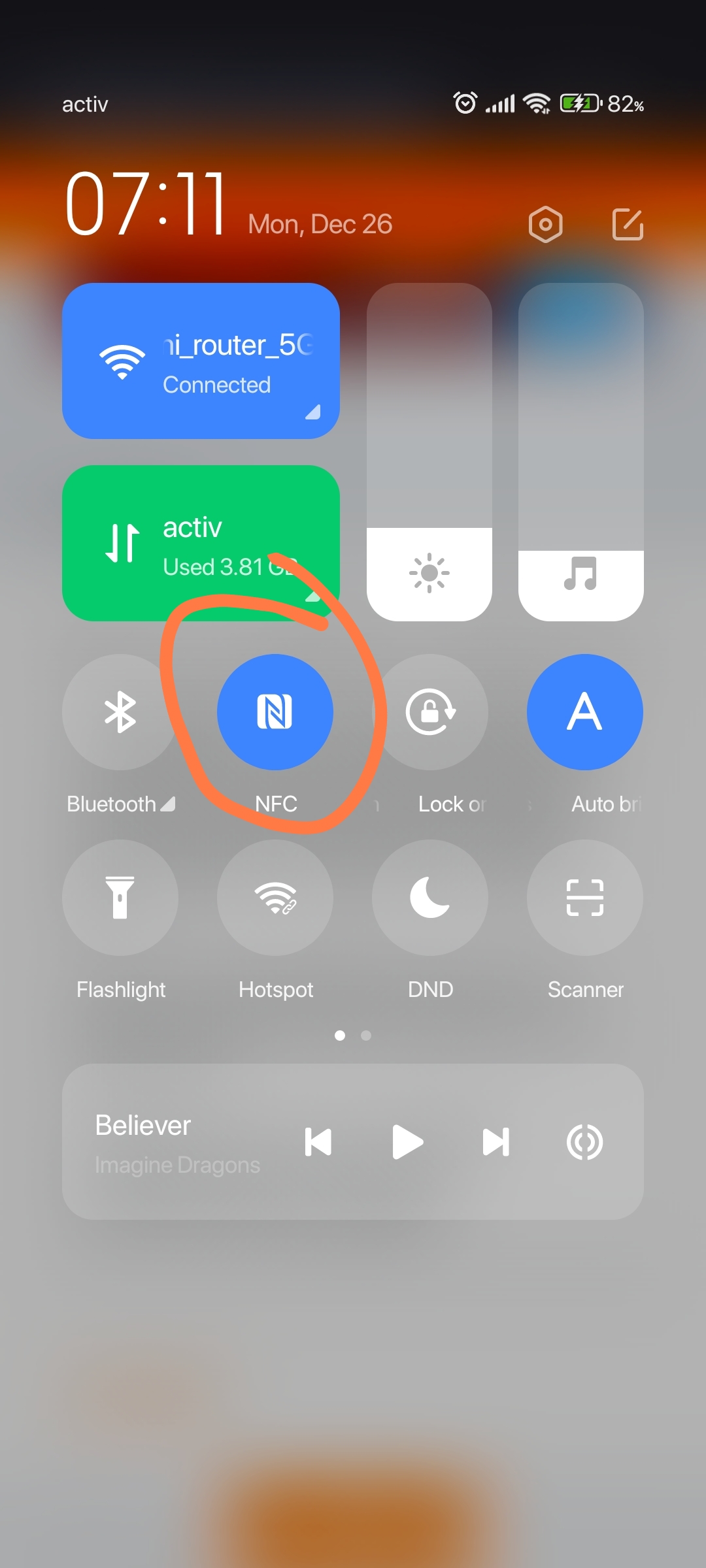Toggle the Wi-Fi router tile

[x=201, y=361]
